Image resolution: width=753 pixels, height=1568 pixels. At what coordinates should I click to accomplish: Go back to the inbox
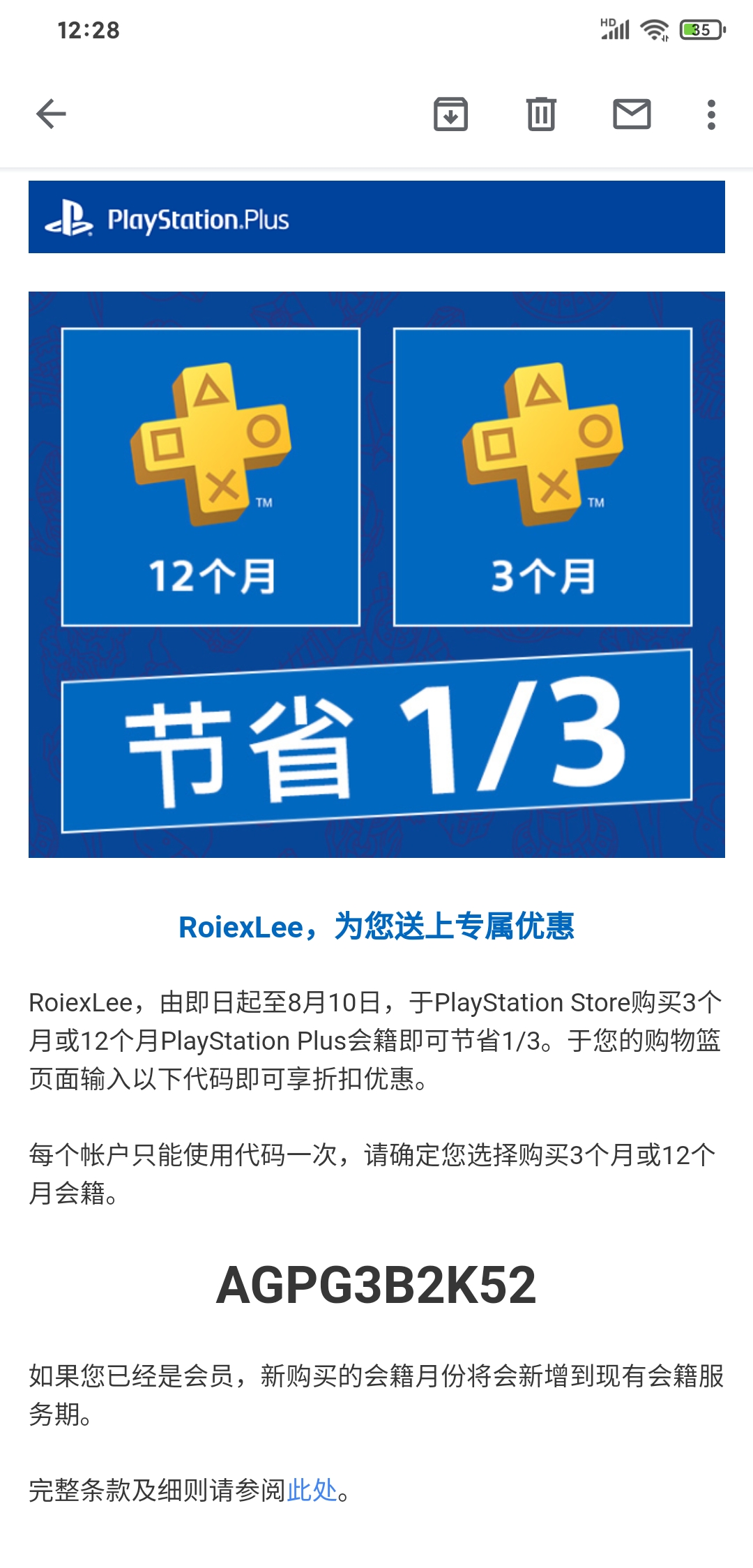51,114
